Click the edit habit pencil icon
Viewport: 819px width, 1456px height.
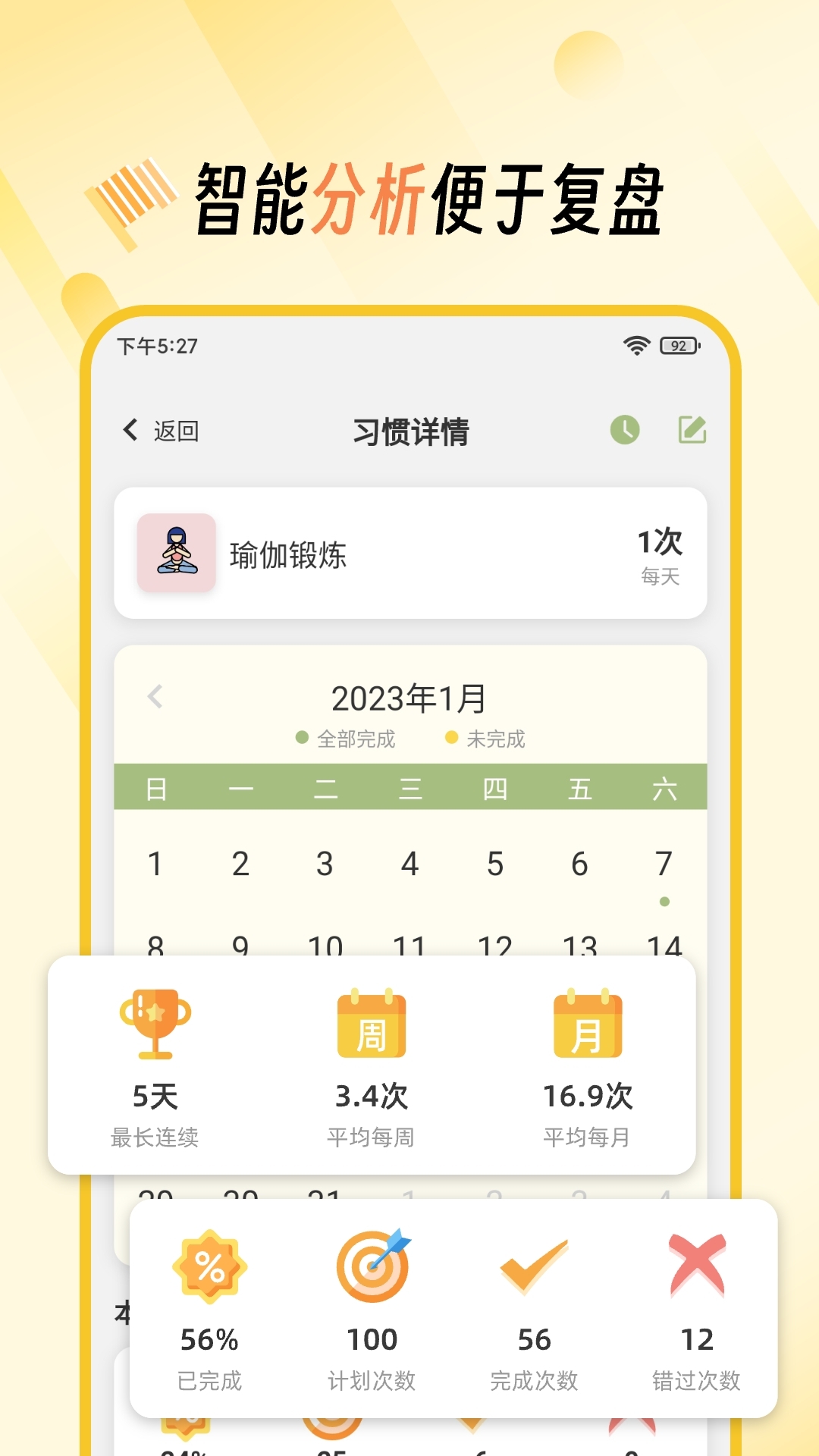(692, 429)
